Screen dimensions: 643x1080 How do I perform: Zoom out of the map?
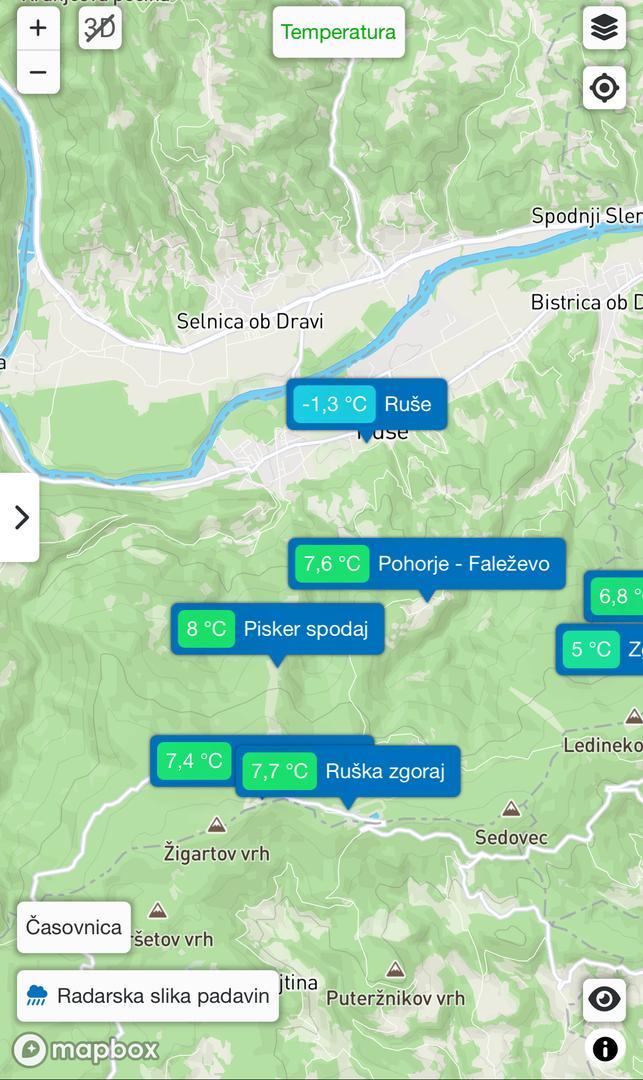[x=39, y=72]
